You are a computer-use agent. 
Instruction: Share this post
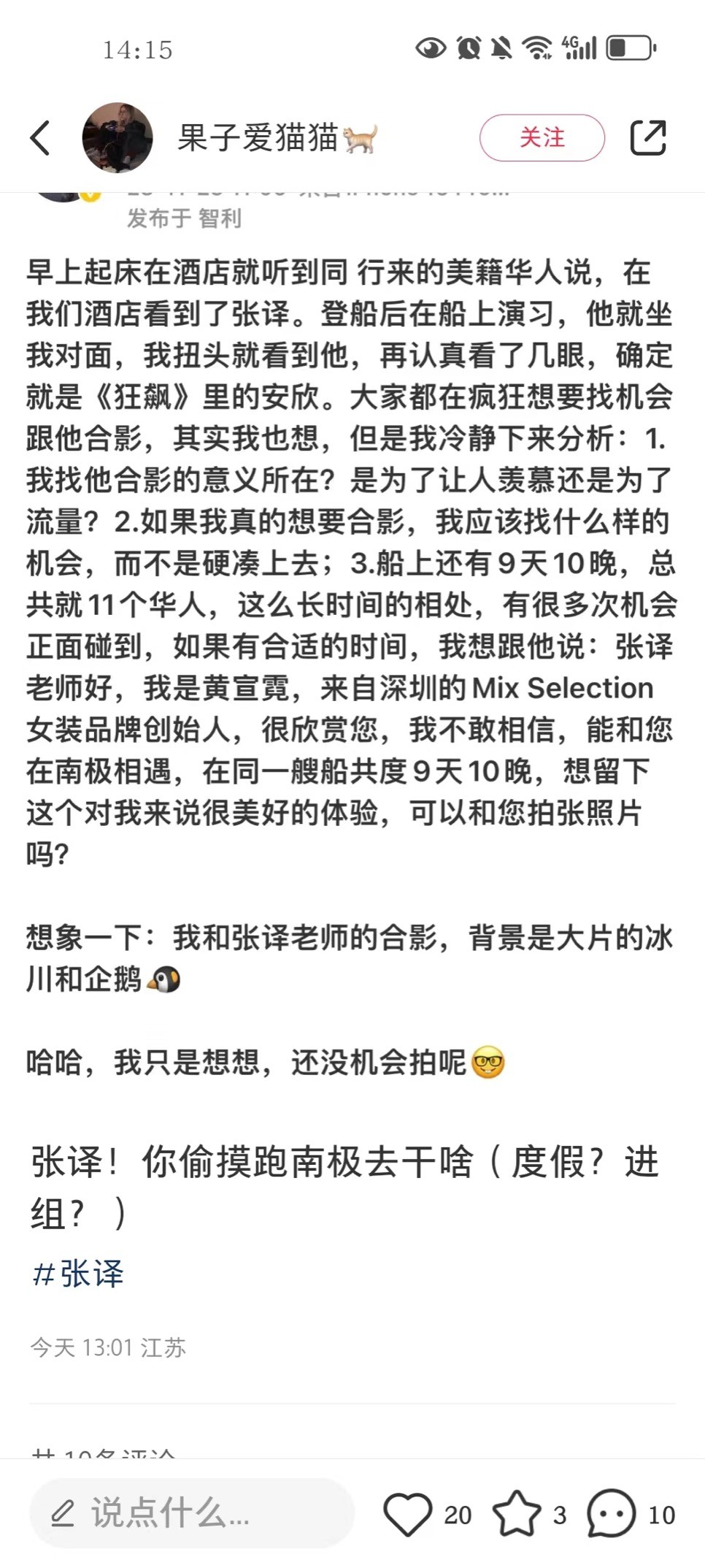pyautogui.click(x=648, y=137)
